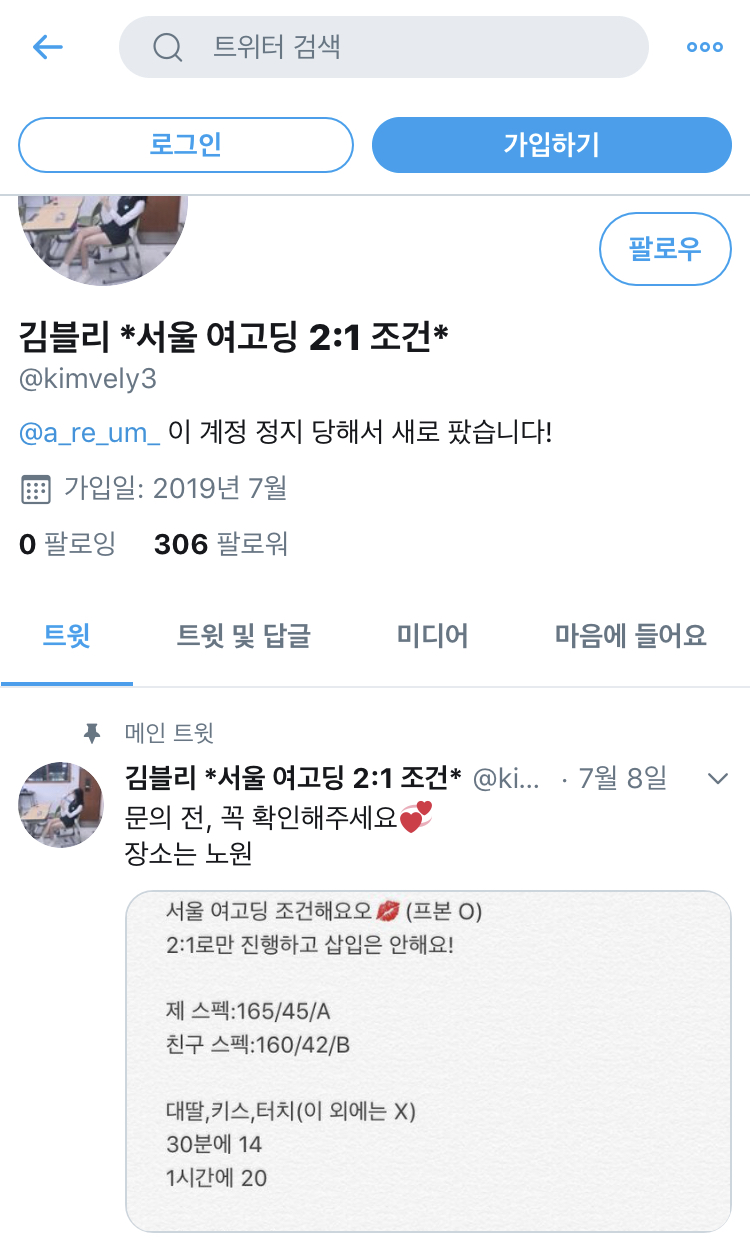The height and width of the screenshot is (1253, 750).
Task: Tap the 가입하기 sign-up button
Action: click(x=552, y=145)
